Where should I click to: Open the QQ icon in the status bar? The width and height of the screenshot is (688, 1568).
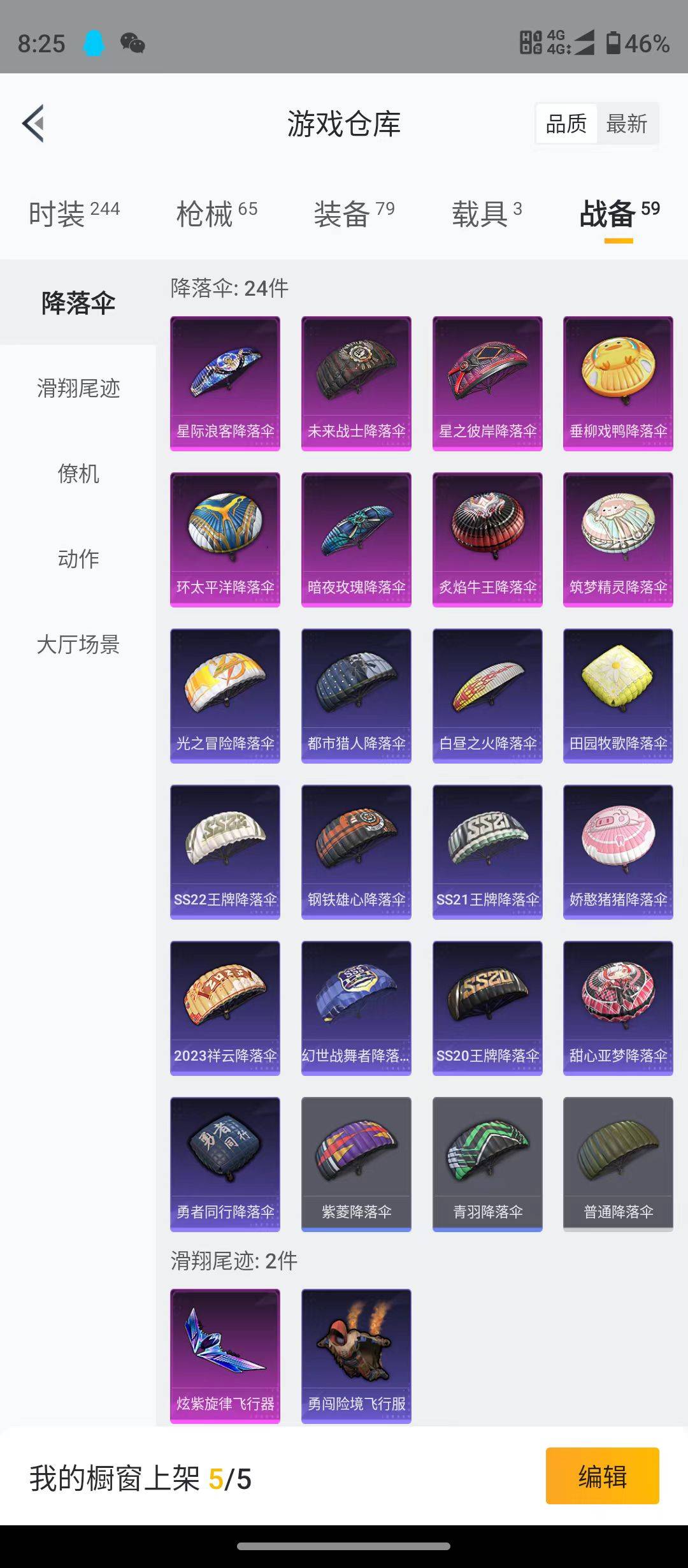pos(94,44)
